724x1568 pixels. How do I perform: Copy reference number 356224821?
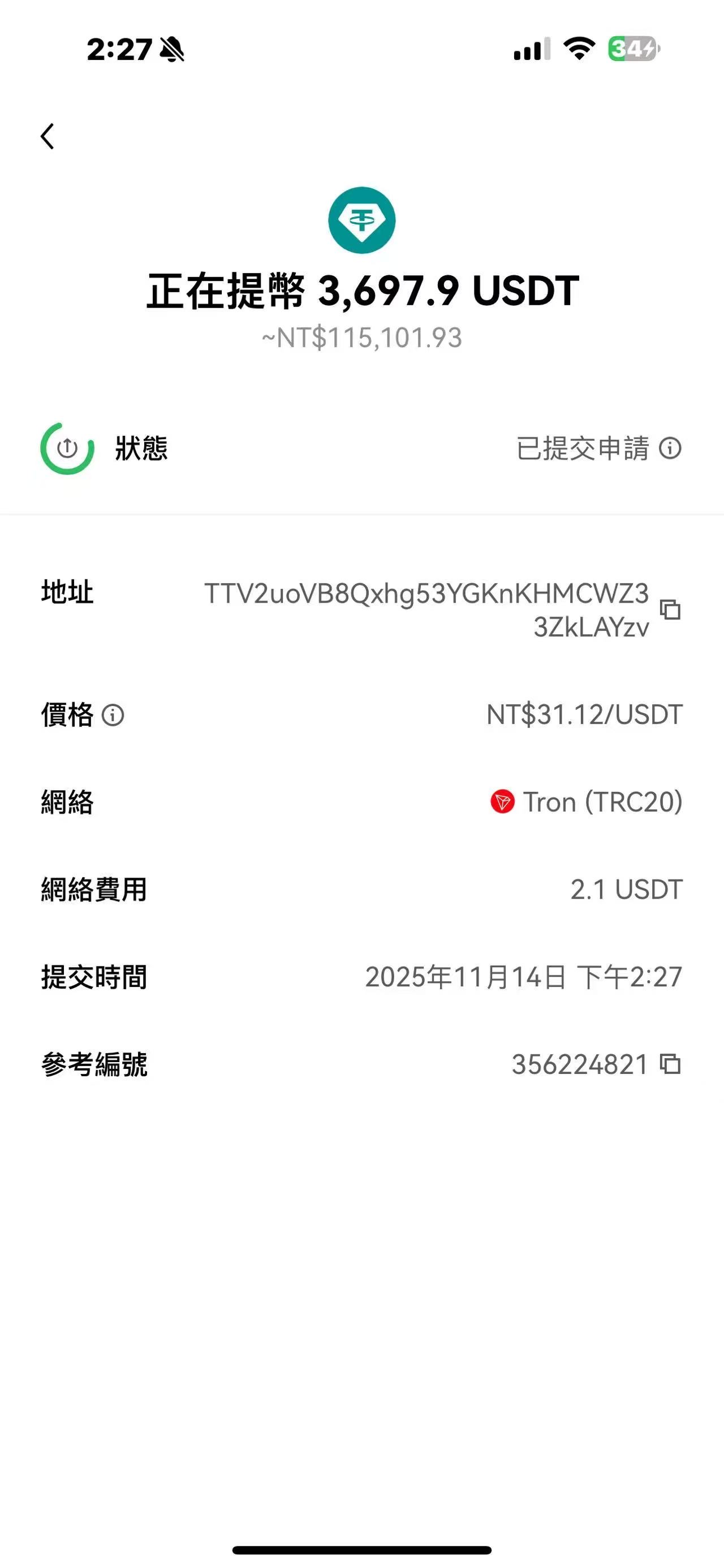[670, 1064]
